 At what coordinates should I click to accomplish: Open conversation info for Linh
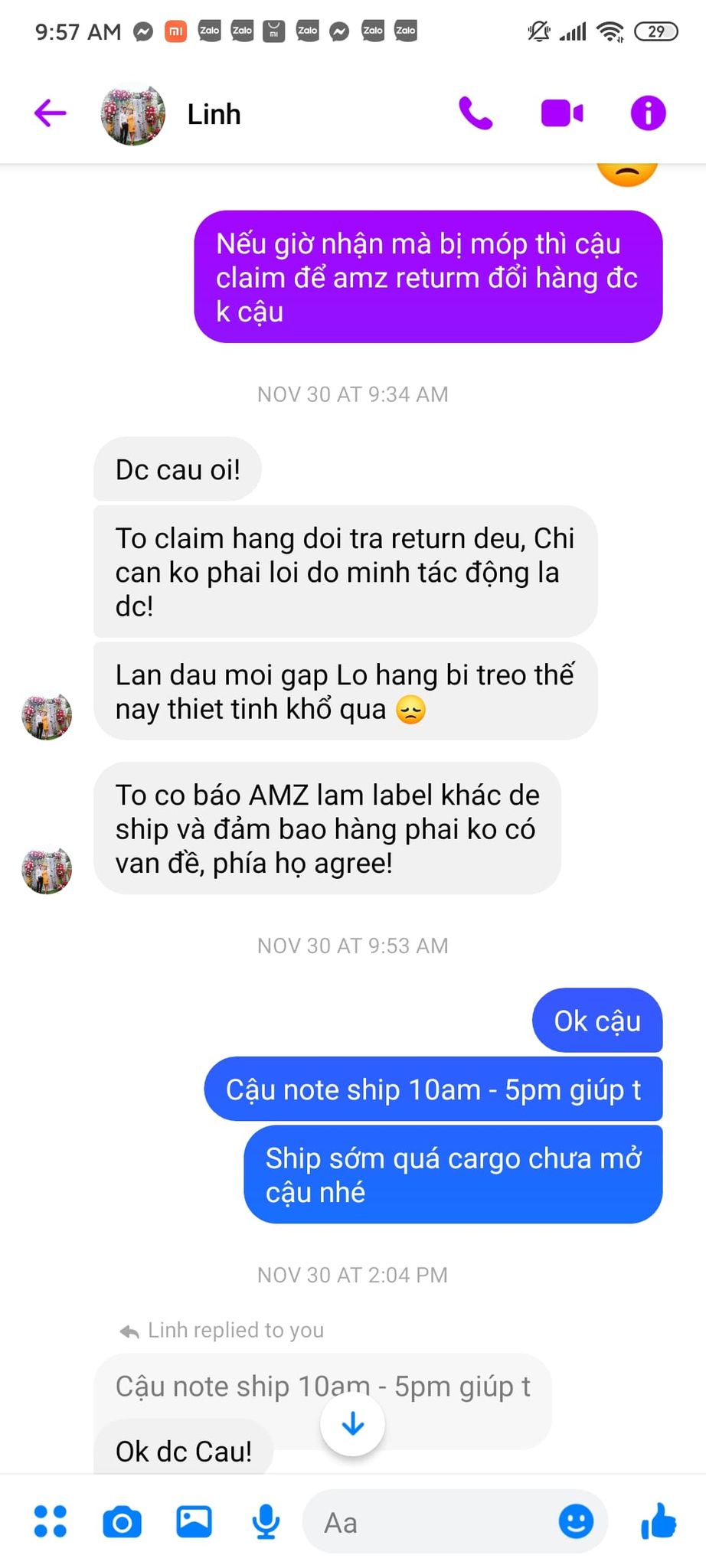(648, 114)
